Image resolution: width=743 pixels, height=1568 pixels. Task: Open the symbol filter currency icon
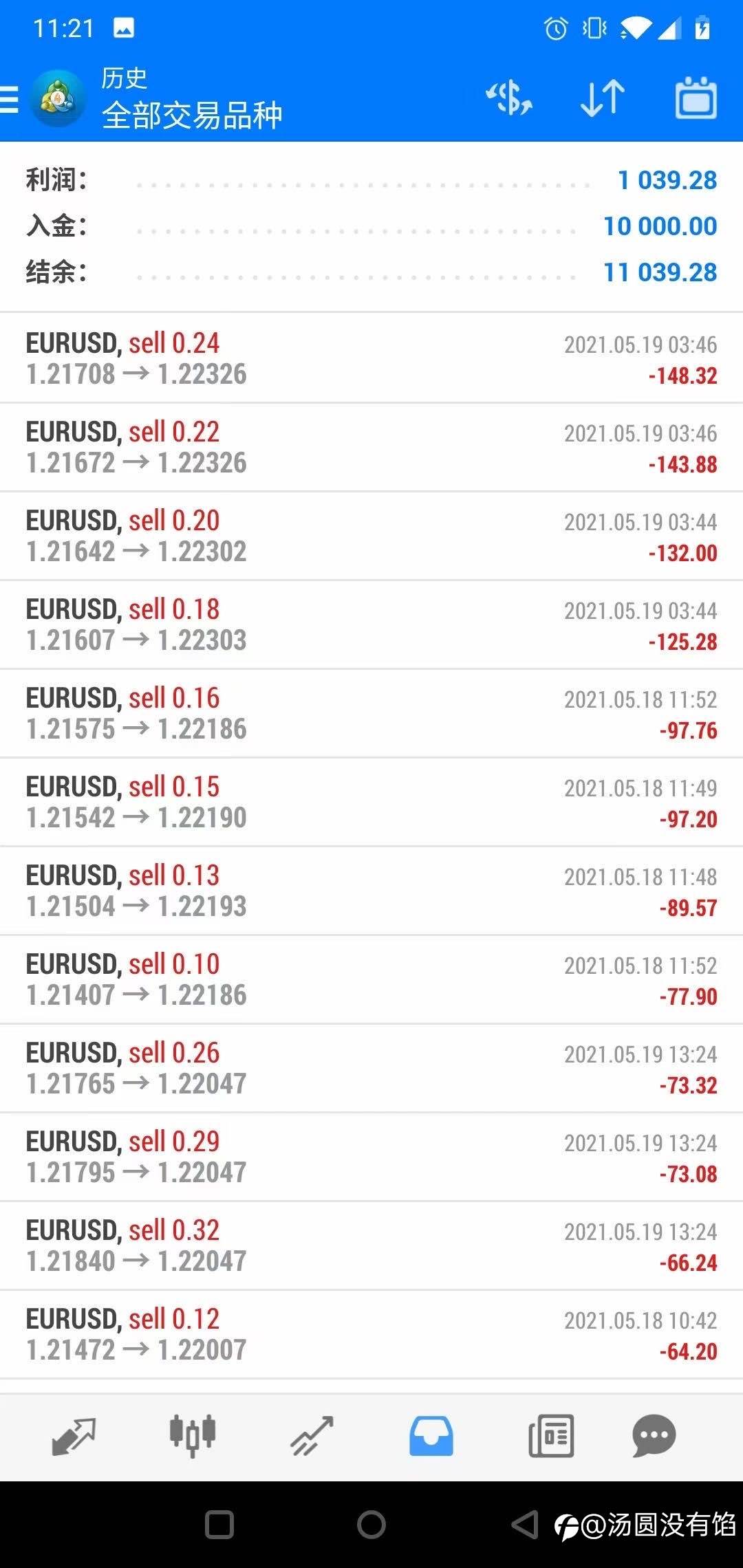pos(509,98)
